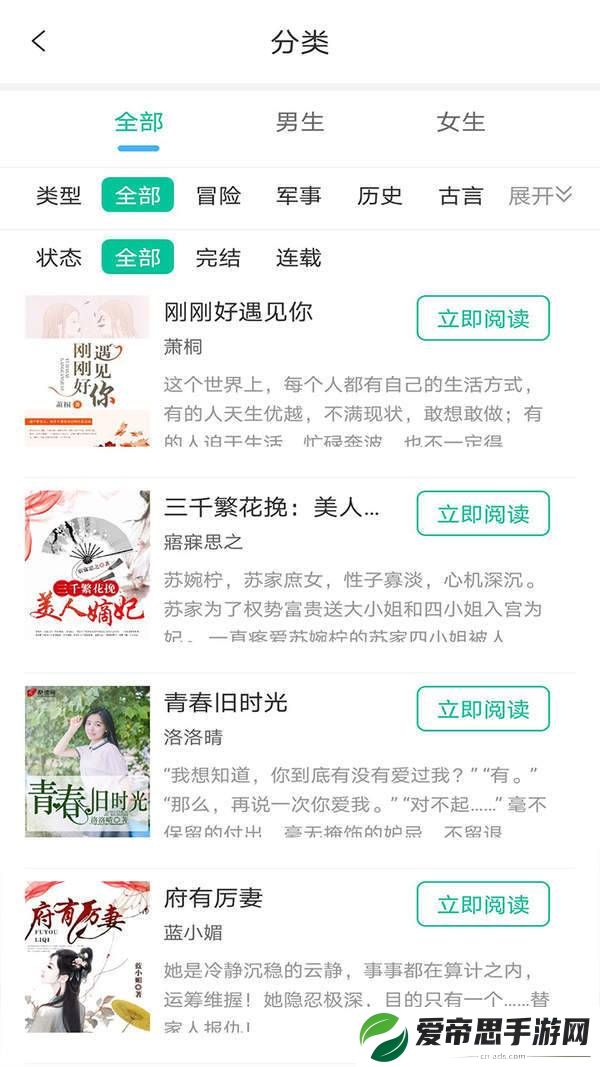This screenshot has width=600, height=1067.
Task: Show only 完结 books
Action: coord(218,257)
